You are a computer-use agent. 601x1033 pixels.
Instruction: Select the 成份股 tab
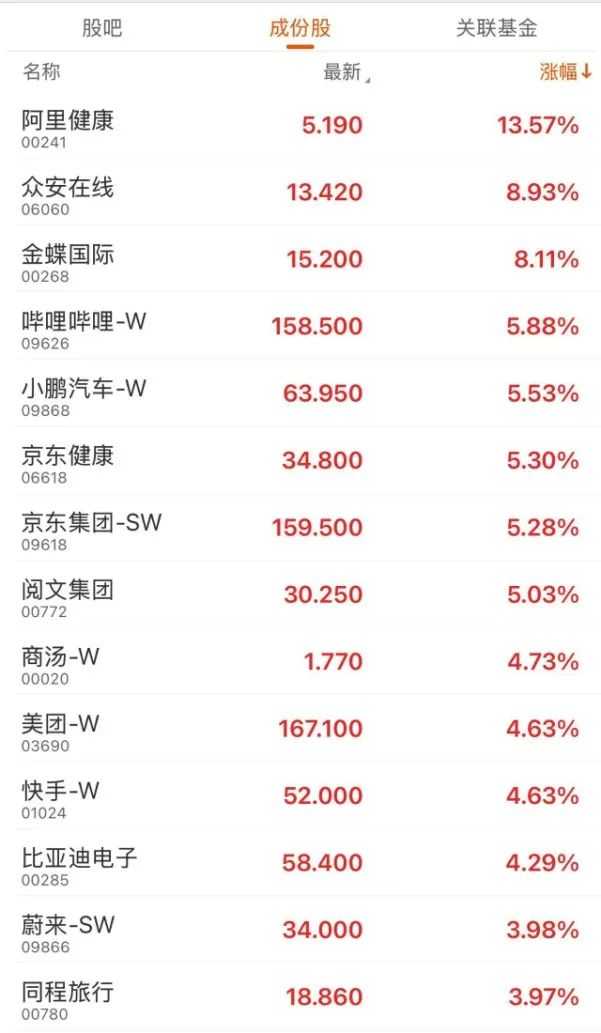point(300,28)
